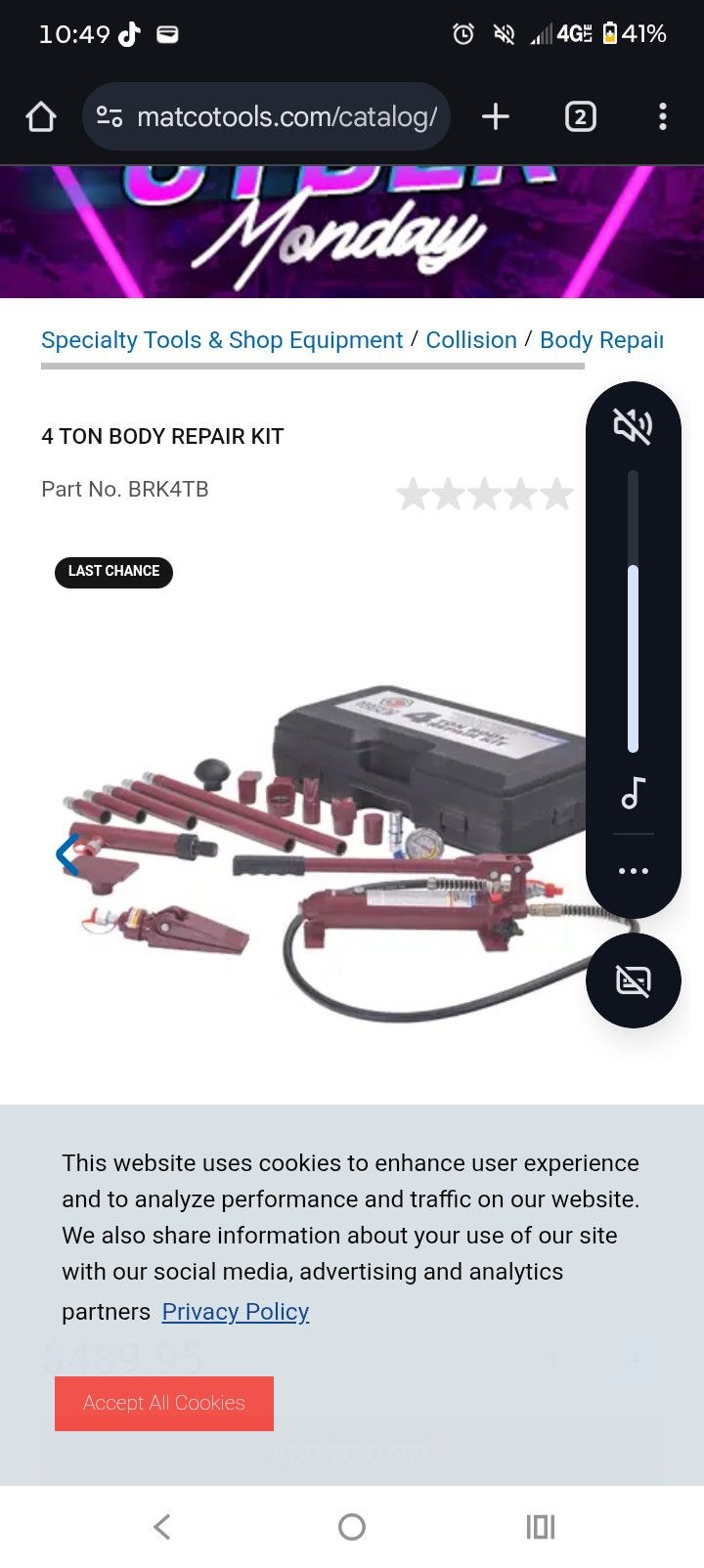The width and height of the screenshot is (704, 1568).
Task: Tap the muted speaker icon on the volume panel
Action: coord(633,425)
